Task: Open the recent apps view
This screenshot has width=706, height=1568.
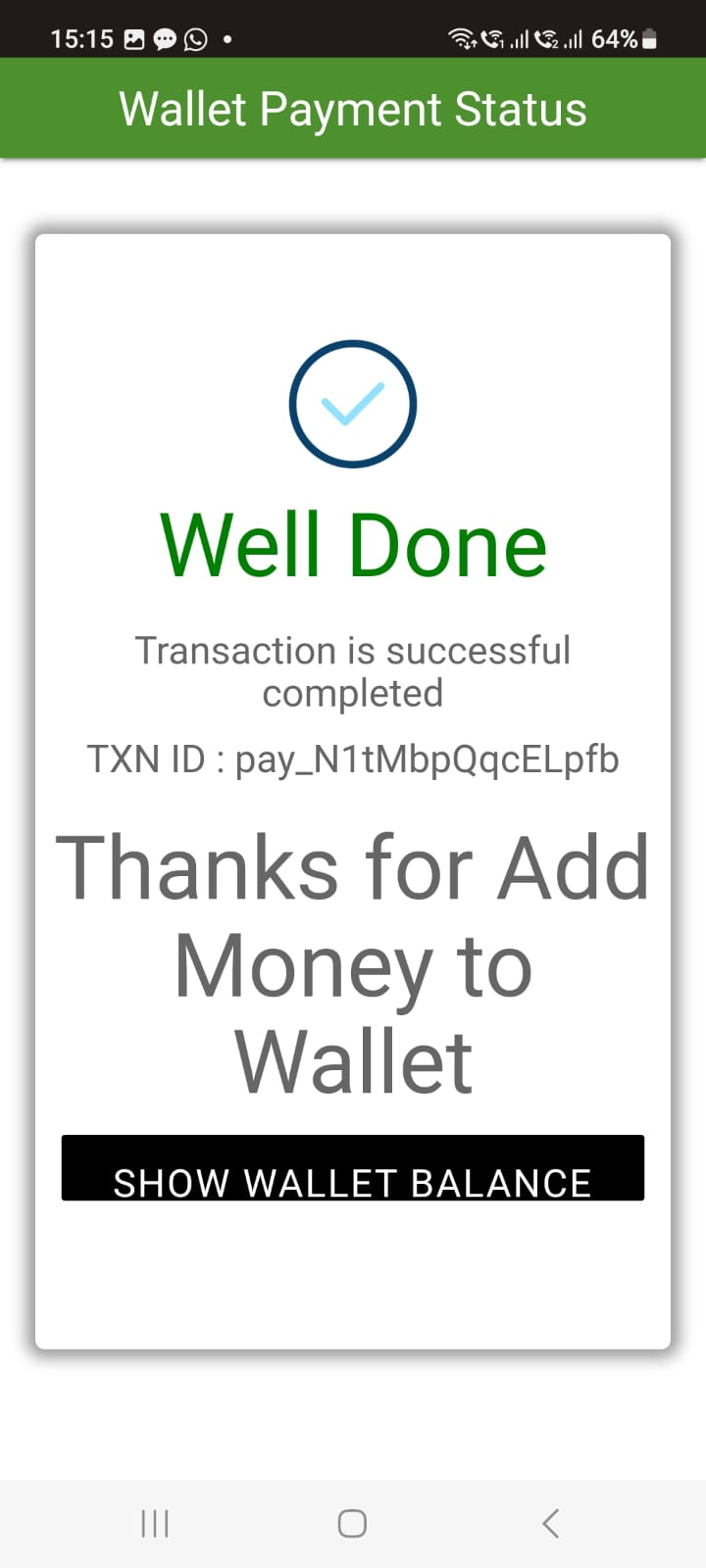Action: [155, 1524]
